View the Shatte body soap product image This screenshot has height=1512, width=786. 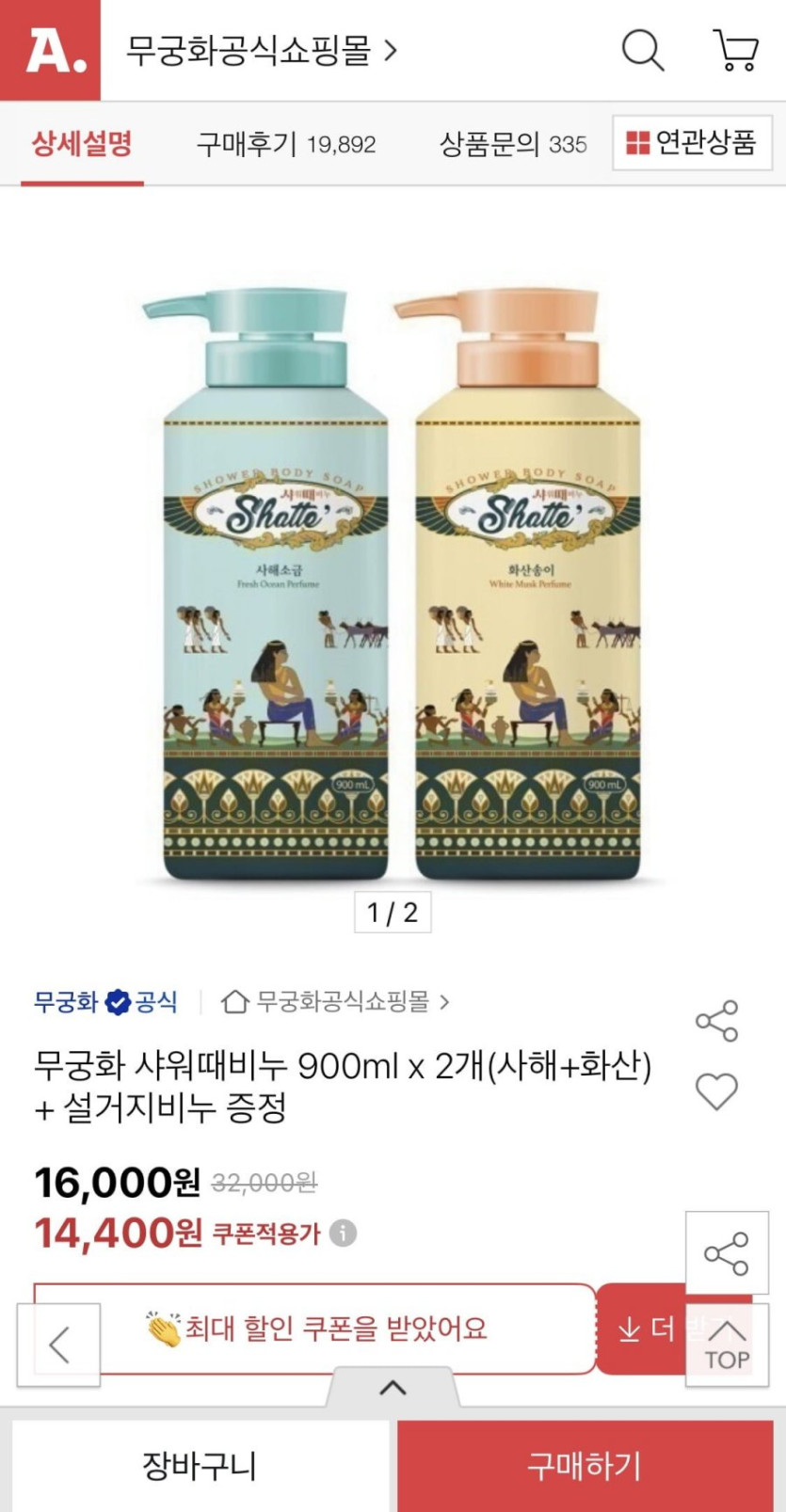(x=393, y=583)
